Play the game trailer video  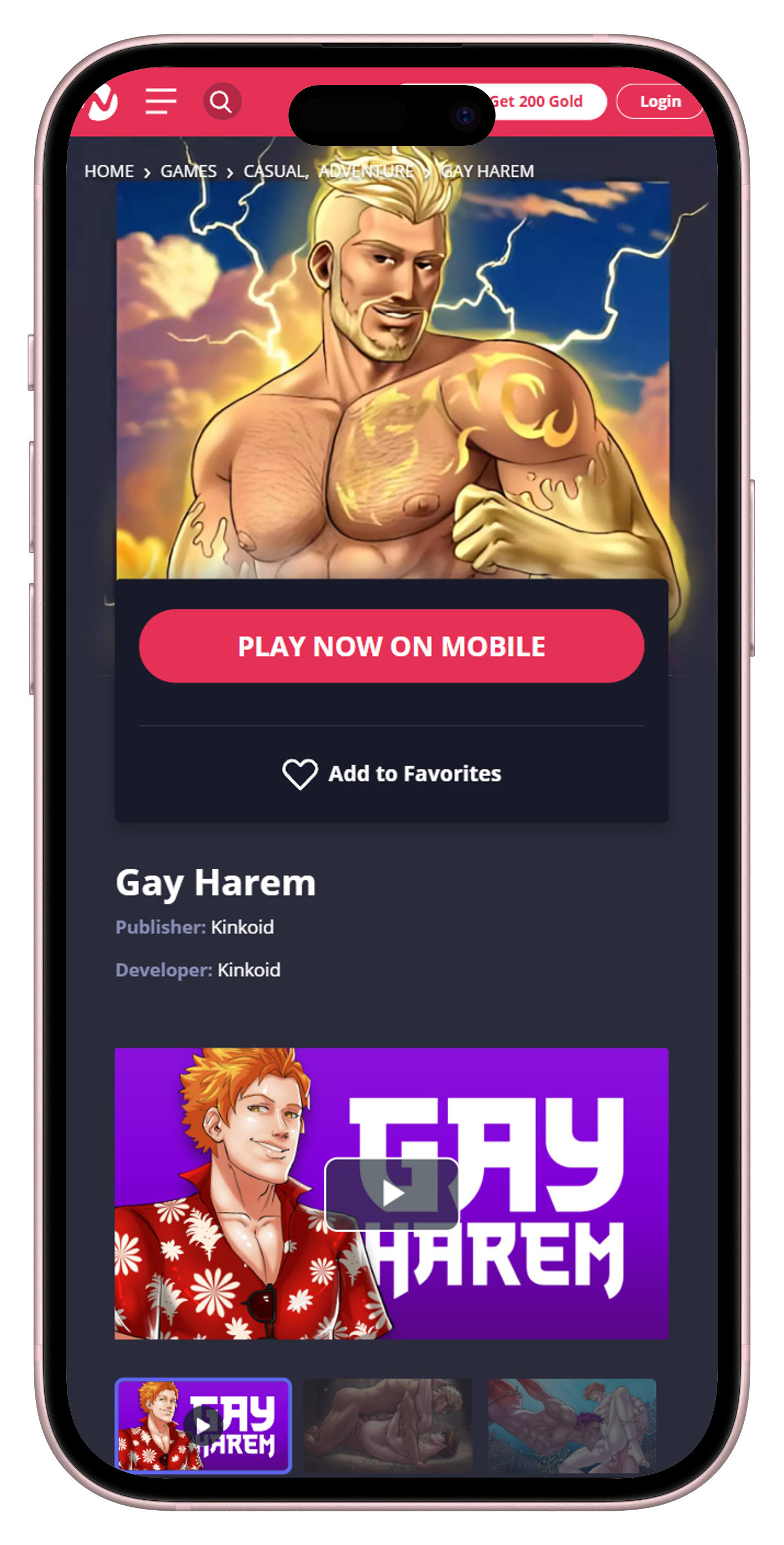(x=391, y=1194)
